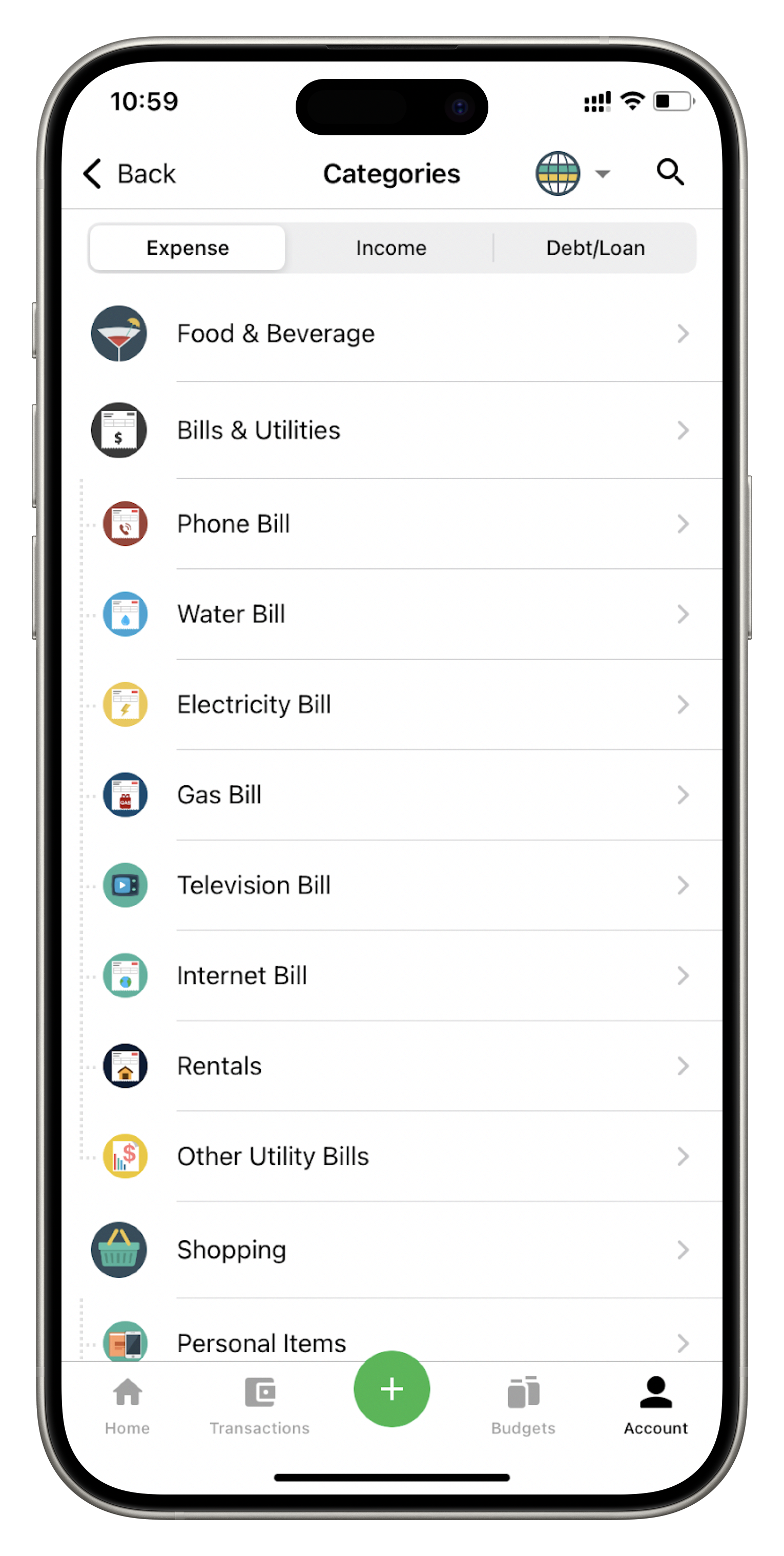Go back to the previous screen
Image resolution: width=784 pixels, height=1556 pixels.
click(129, 174)
